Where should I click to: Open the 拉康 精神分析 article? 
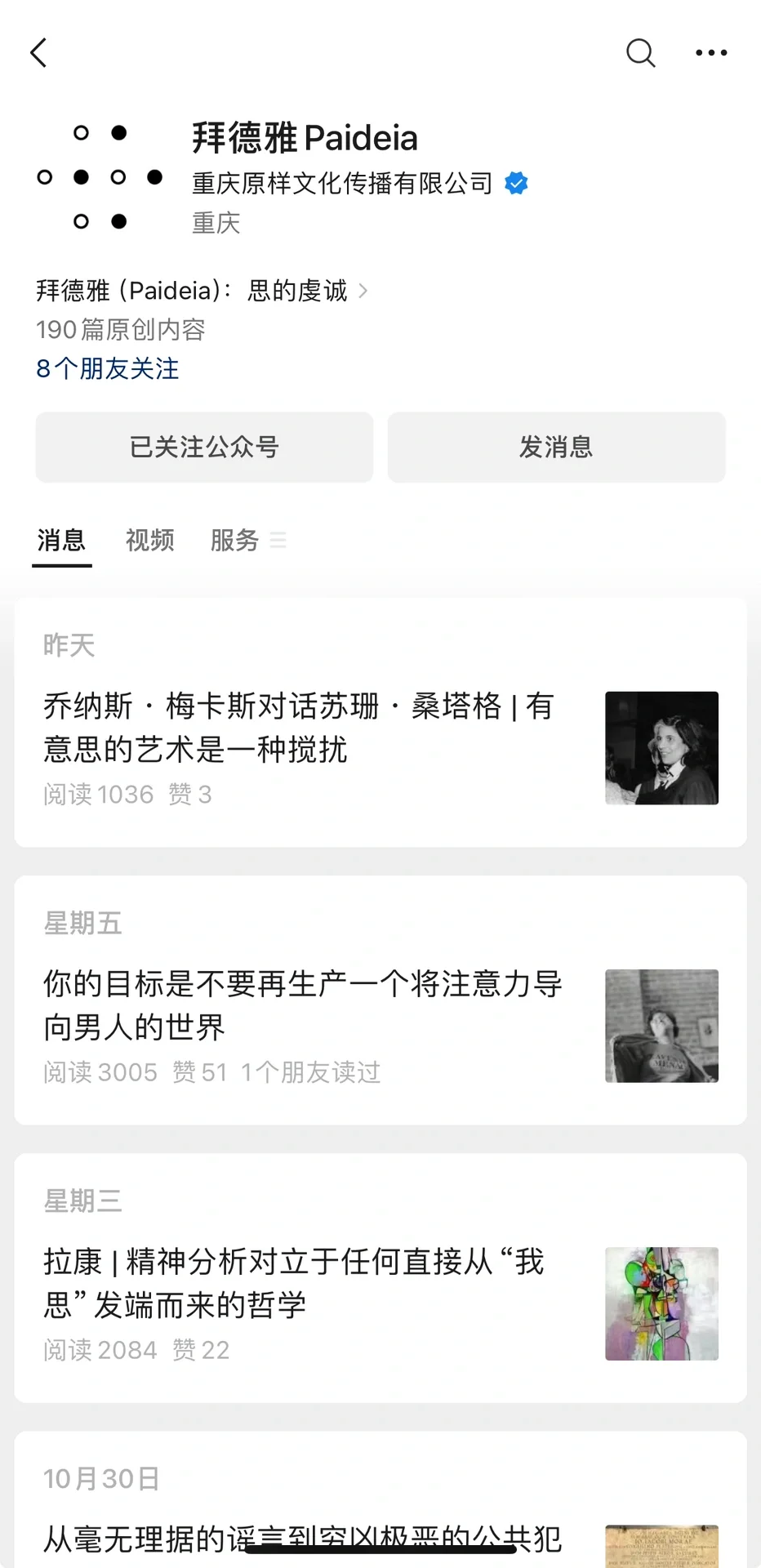point(380,1278)
